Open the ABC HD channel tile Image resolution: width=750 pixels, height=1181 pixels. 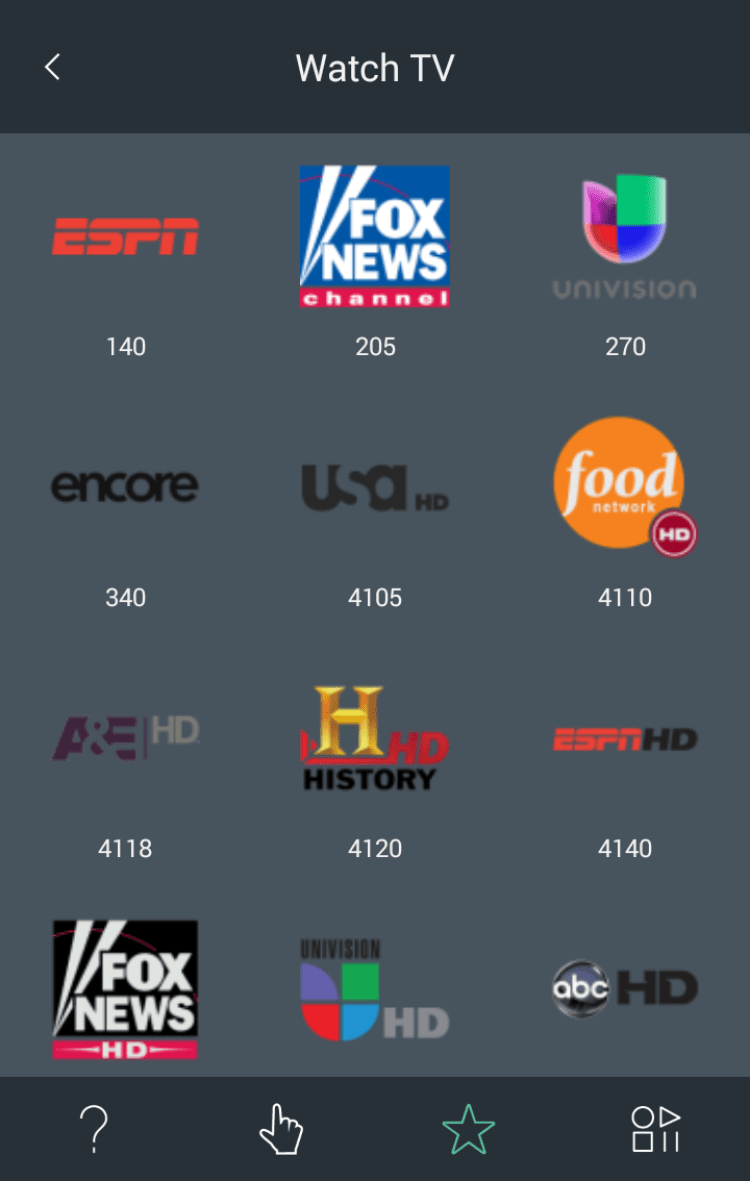625,989
